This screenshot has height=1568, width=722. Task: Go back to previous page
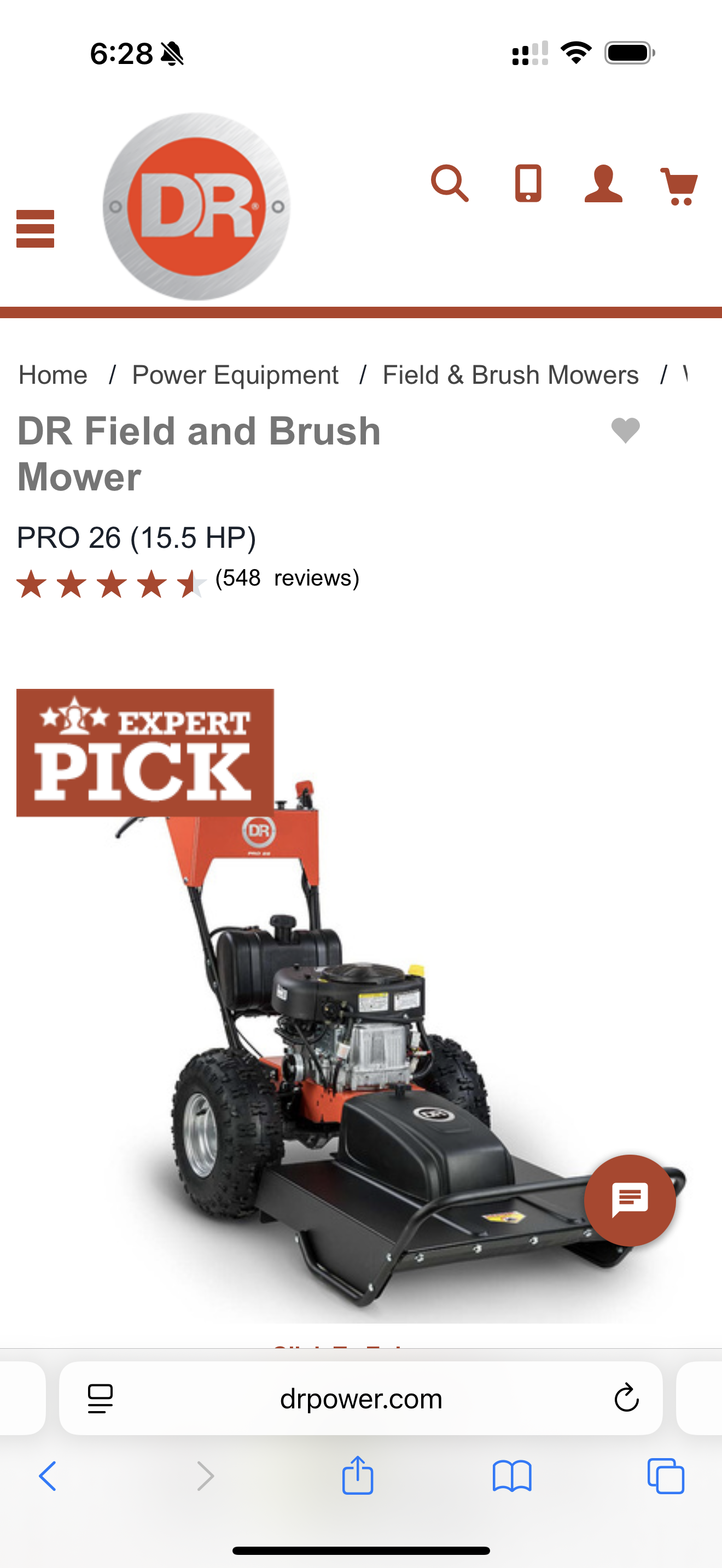pyautogui.click(x=48, y=1476)
